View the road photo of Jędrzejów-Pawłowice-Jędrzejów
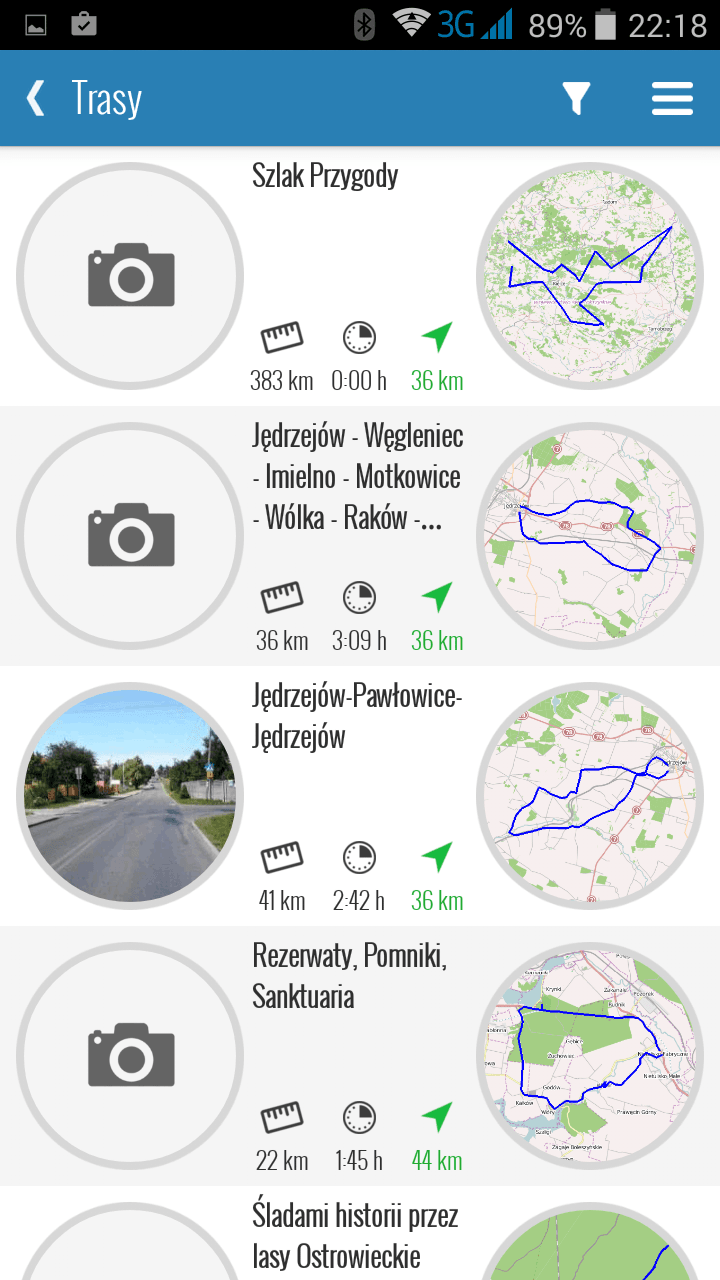The image size is (720, 1280). (130, 796)
